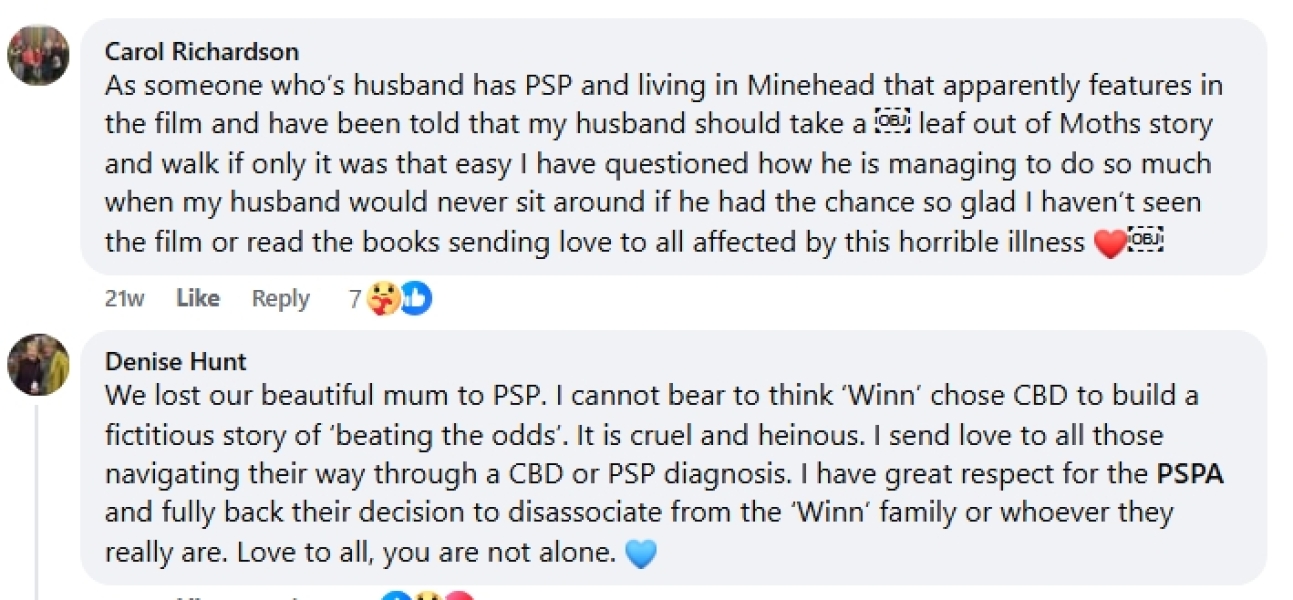Open Denise Hunt's profile picture

pos(38,364)
